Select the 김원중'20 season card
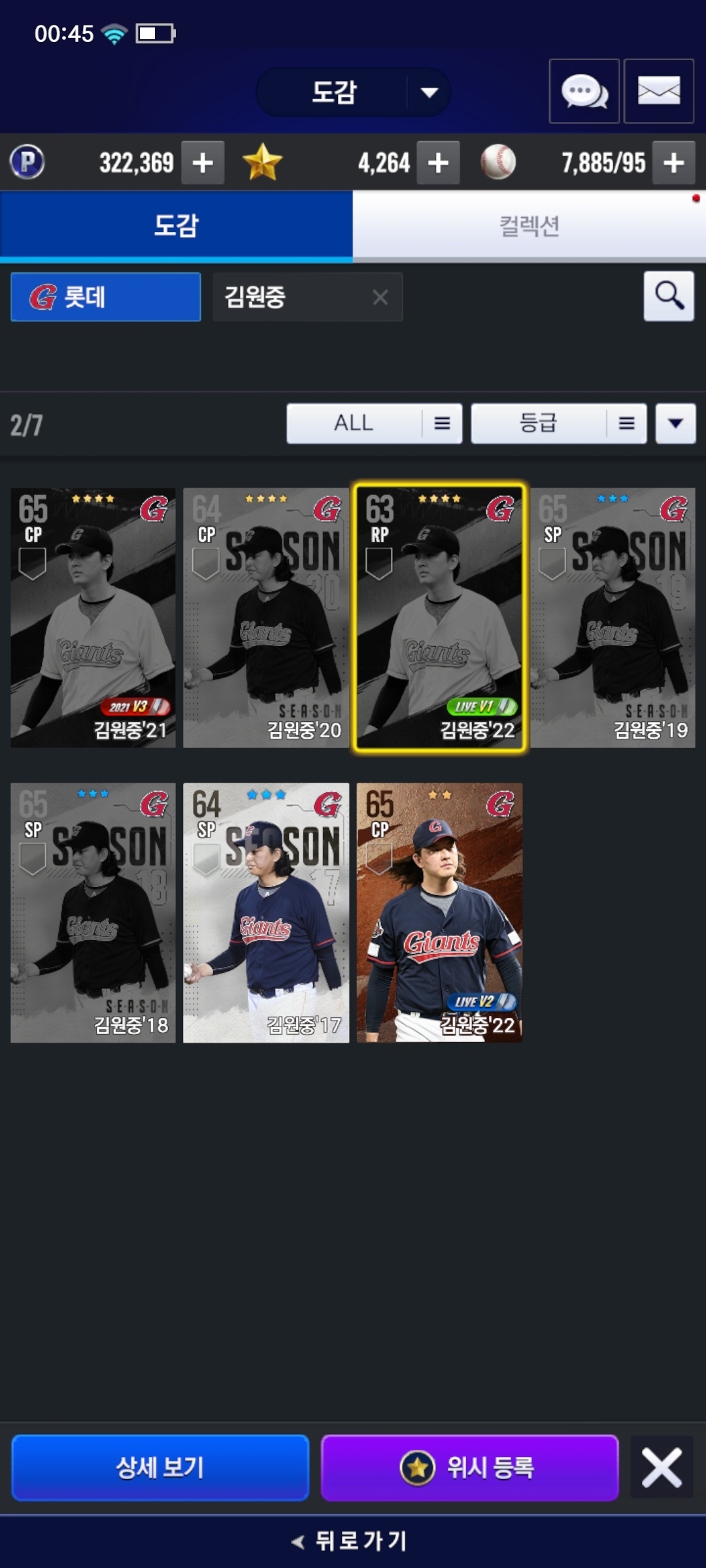The width and height of the screenshot is (706, 1568). point(266,617)
